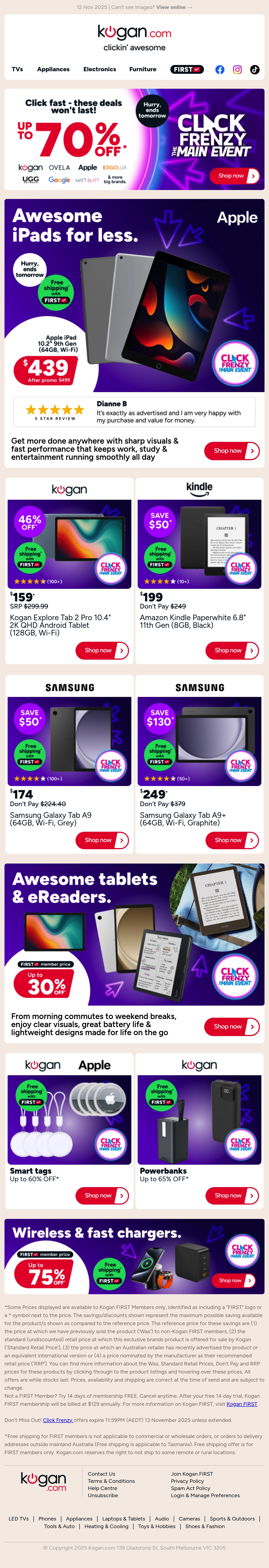Shop now for Awesome iPads deal

(232, 450)
